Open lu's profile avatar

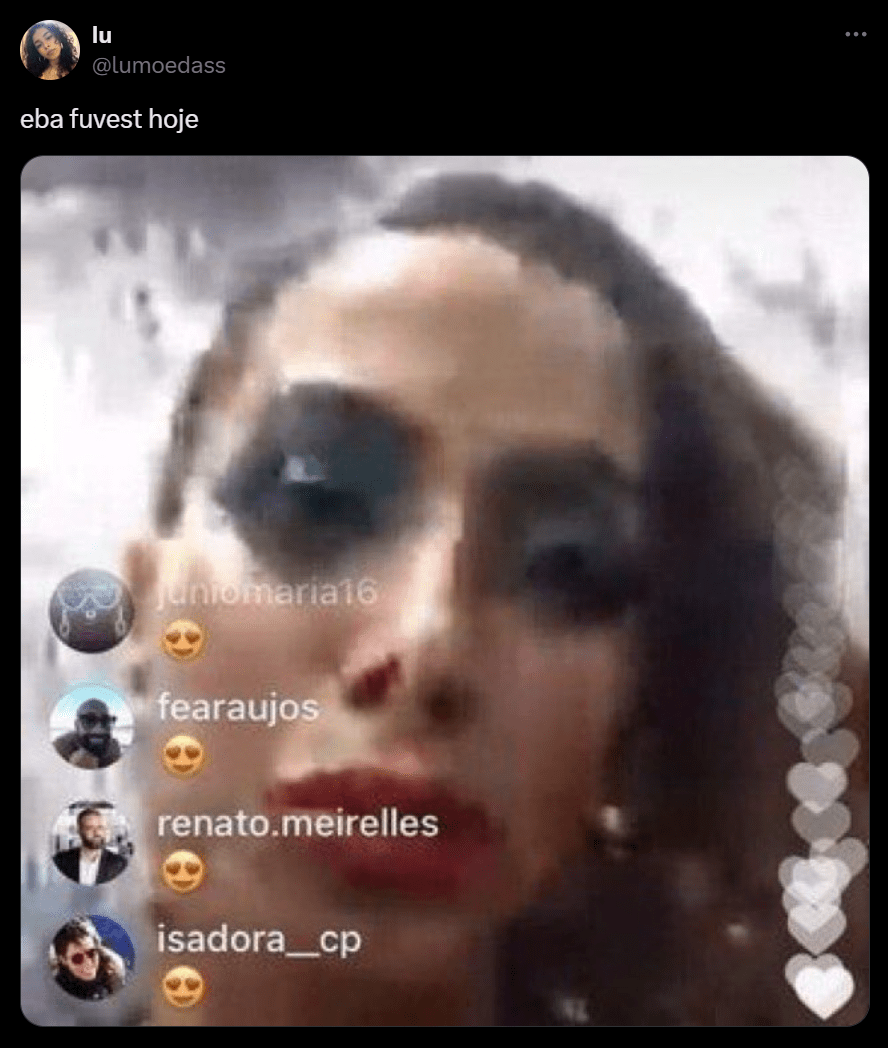coord(49,50)
